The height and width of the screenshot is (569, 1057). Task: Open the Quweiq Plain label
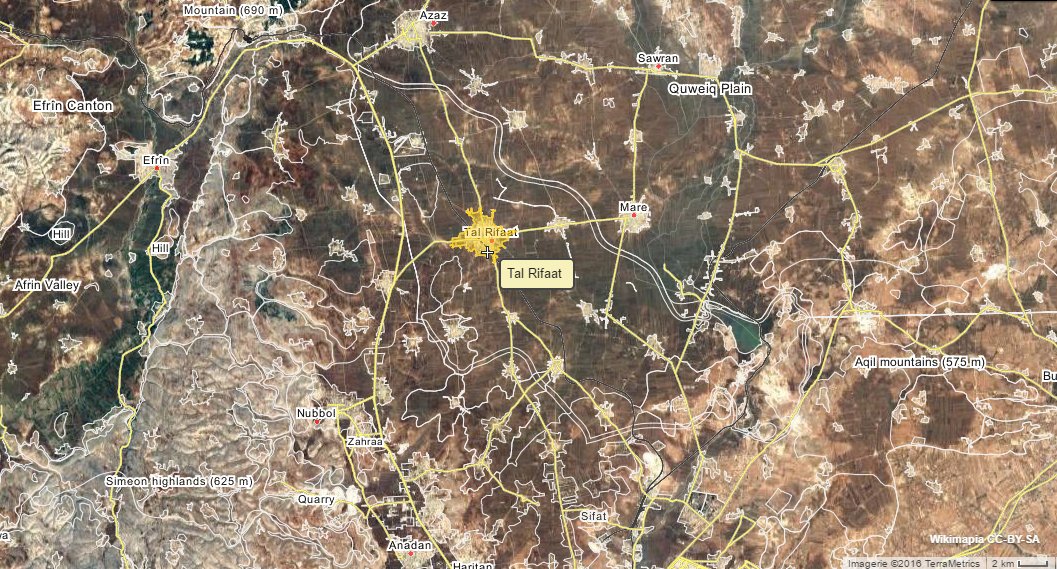tap(709, 89)
